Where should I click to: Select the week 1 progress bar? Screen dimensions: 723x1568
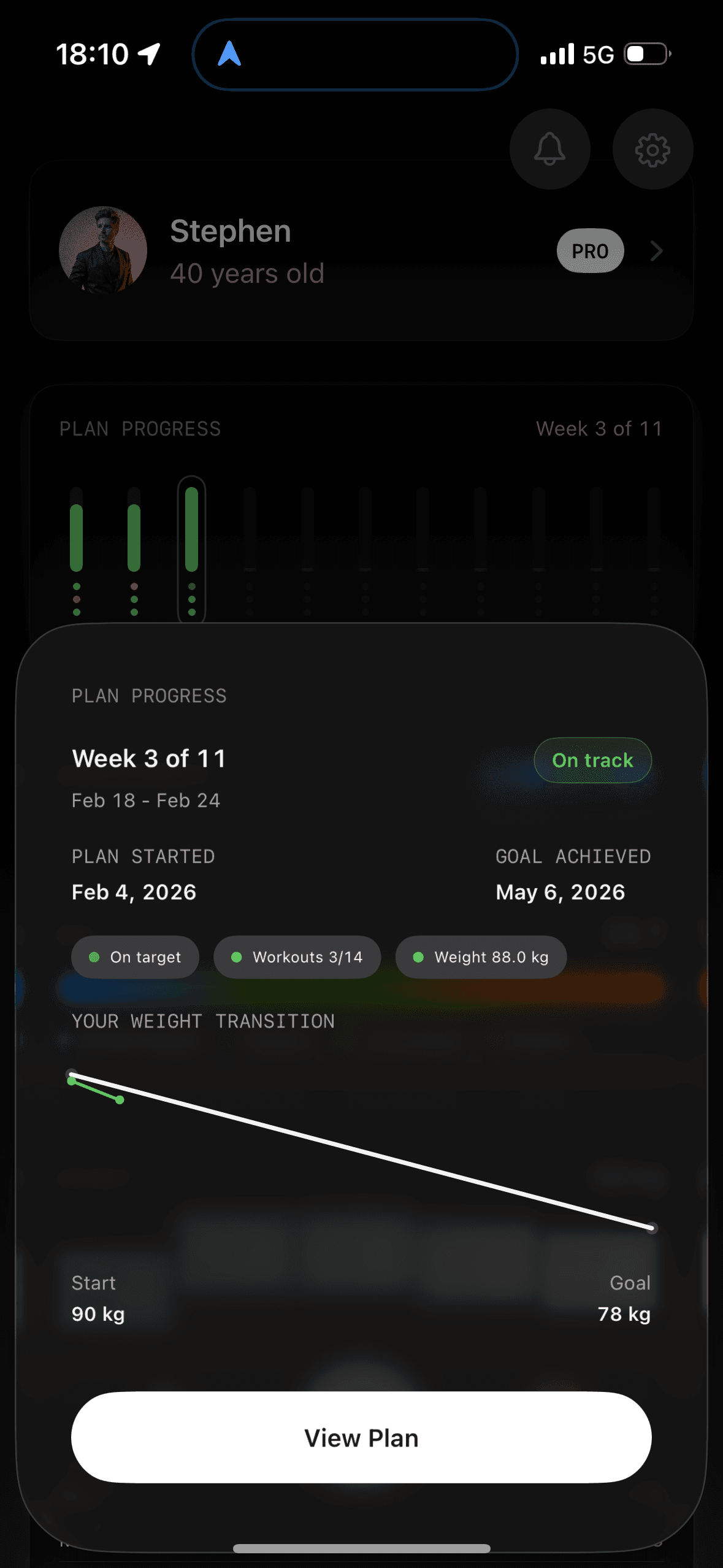[76, 538]
